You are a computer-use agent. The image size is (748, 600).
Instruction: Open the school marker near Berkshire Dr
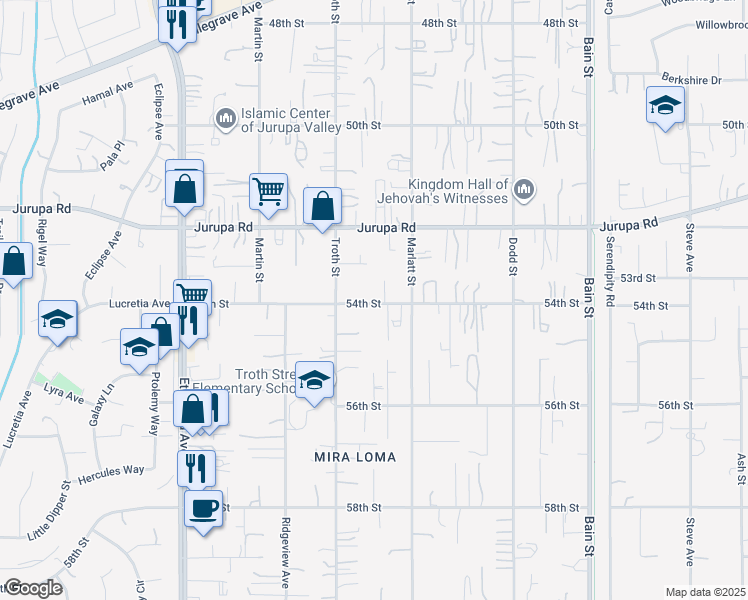pyautogui.click(x=665, y=107)
